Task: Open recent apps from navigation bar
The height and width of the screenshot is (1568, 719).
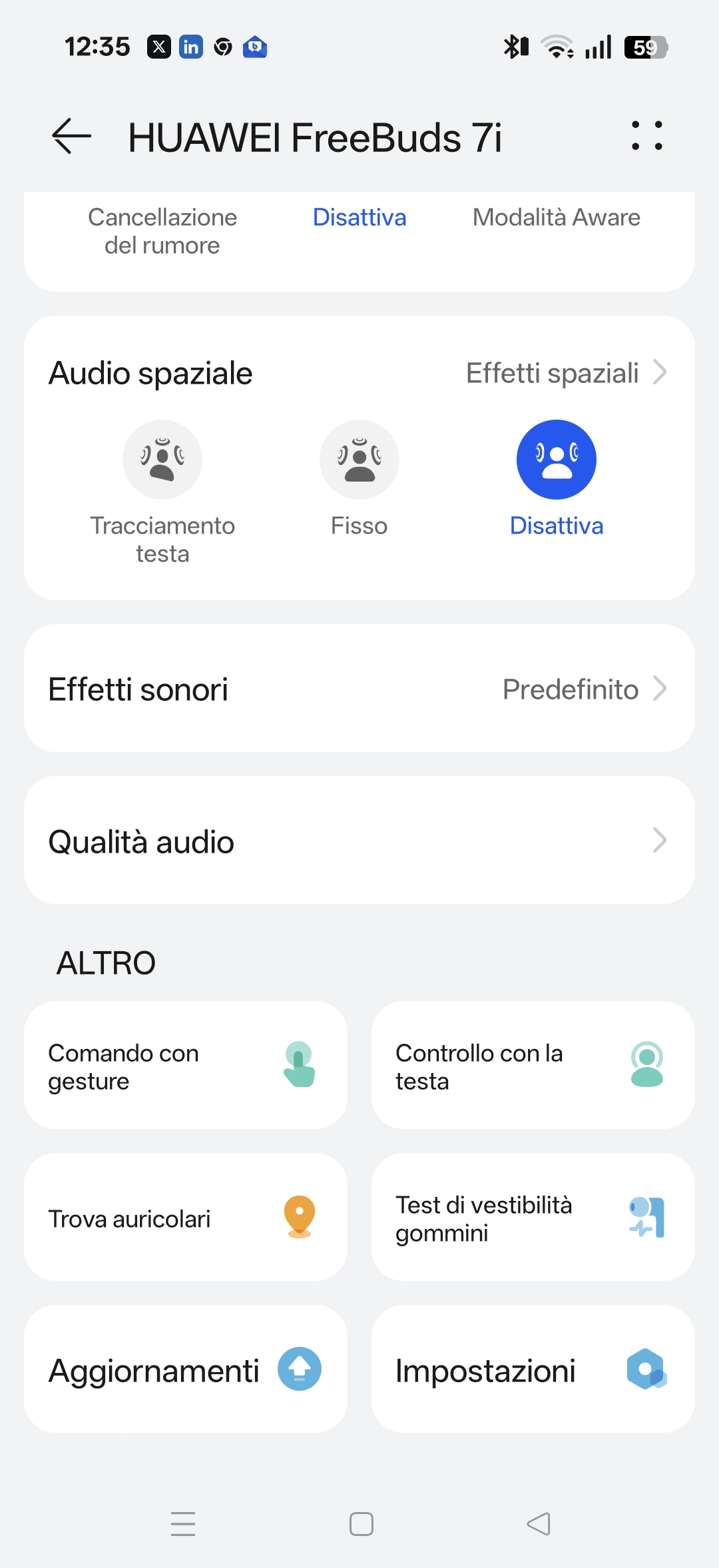Action: tap(183, 1524)
